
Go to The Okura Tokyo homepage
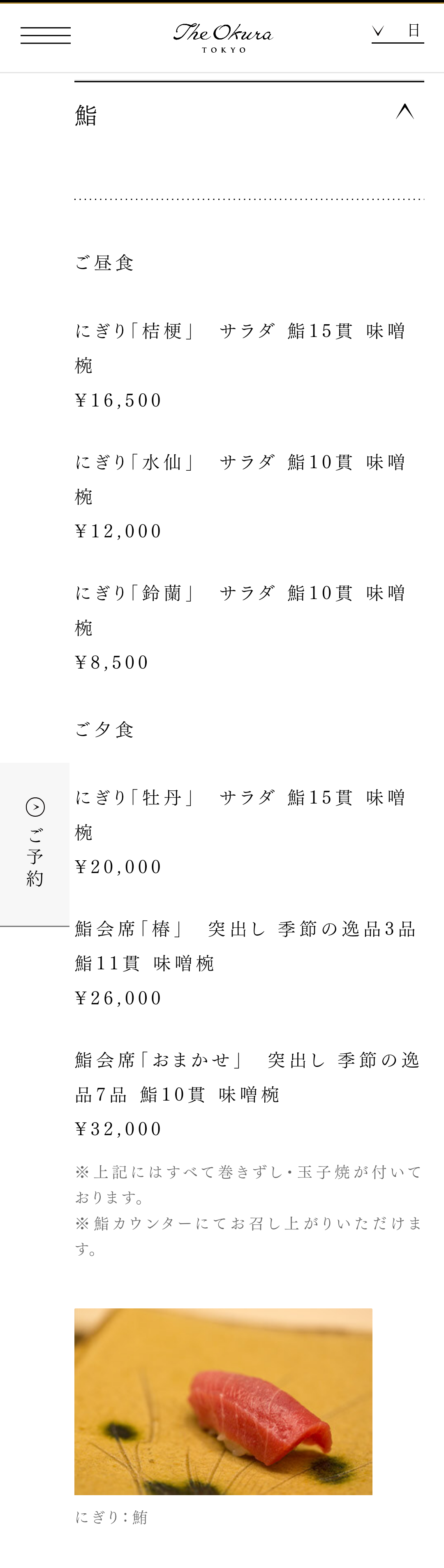tap(222, 38)
